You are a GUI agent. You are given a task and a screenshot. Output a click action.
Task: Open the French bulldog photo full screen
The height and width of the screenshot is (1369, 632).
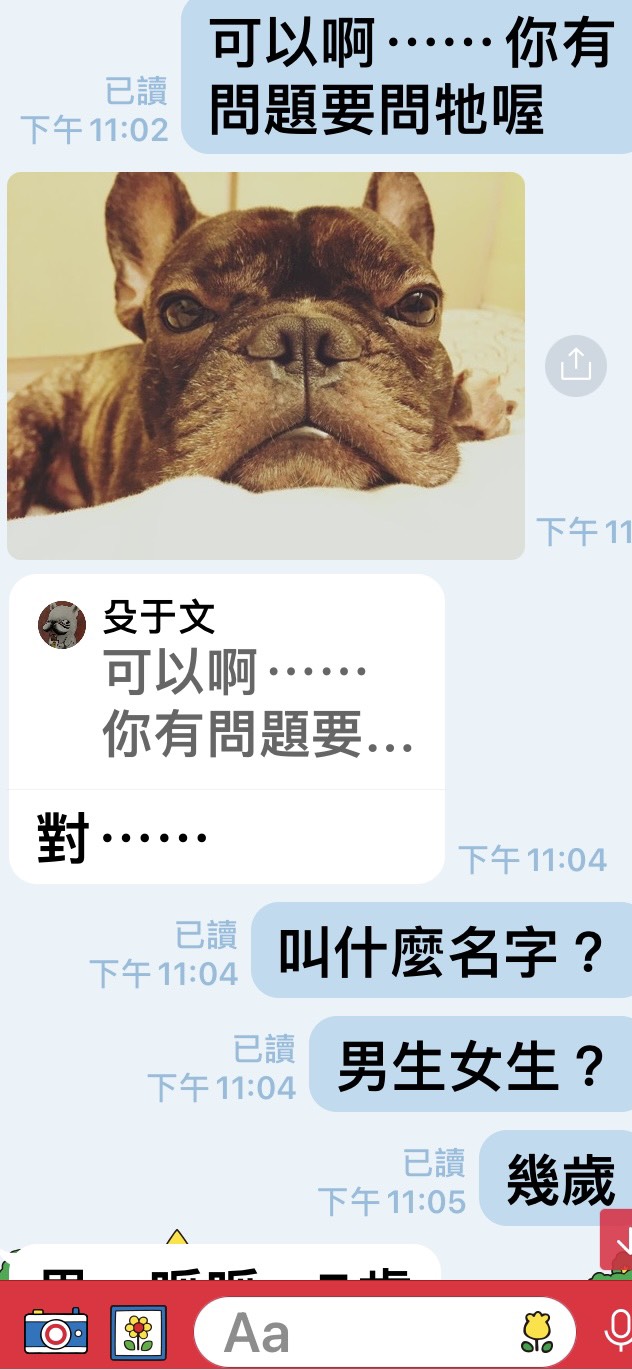266,365
